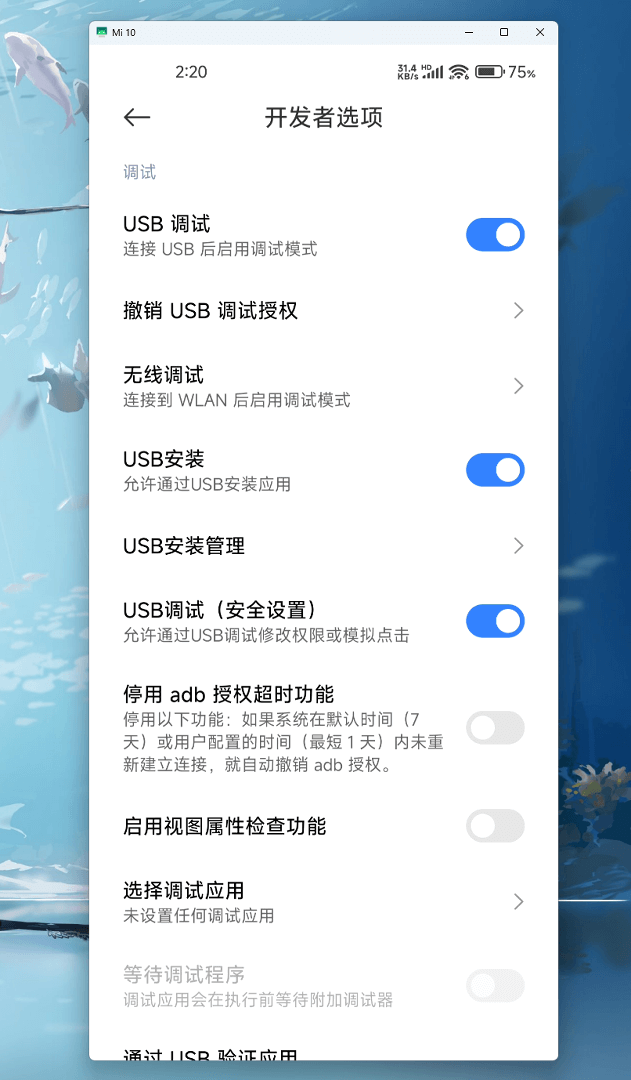Open 选择调试应用
The image size is (631, 1080).
click(323, 902)
